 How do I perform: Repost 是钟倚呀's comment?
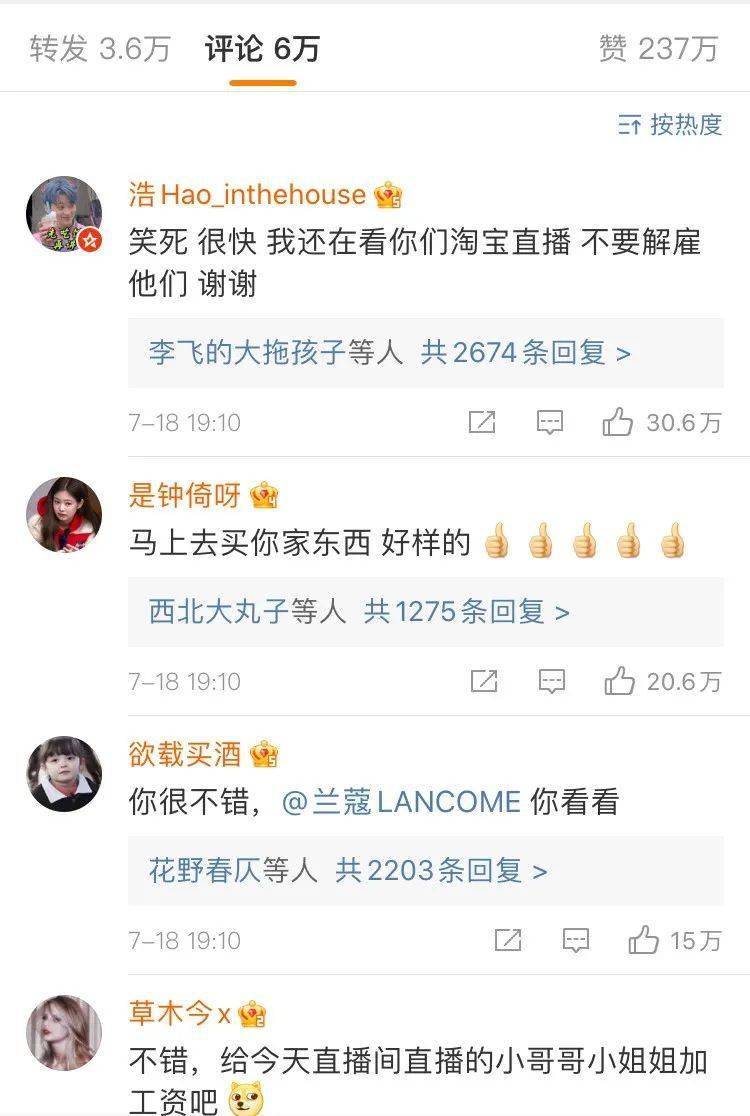(484, 682)
